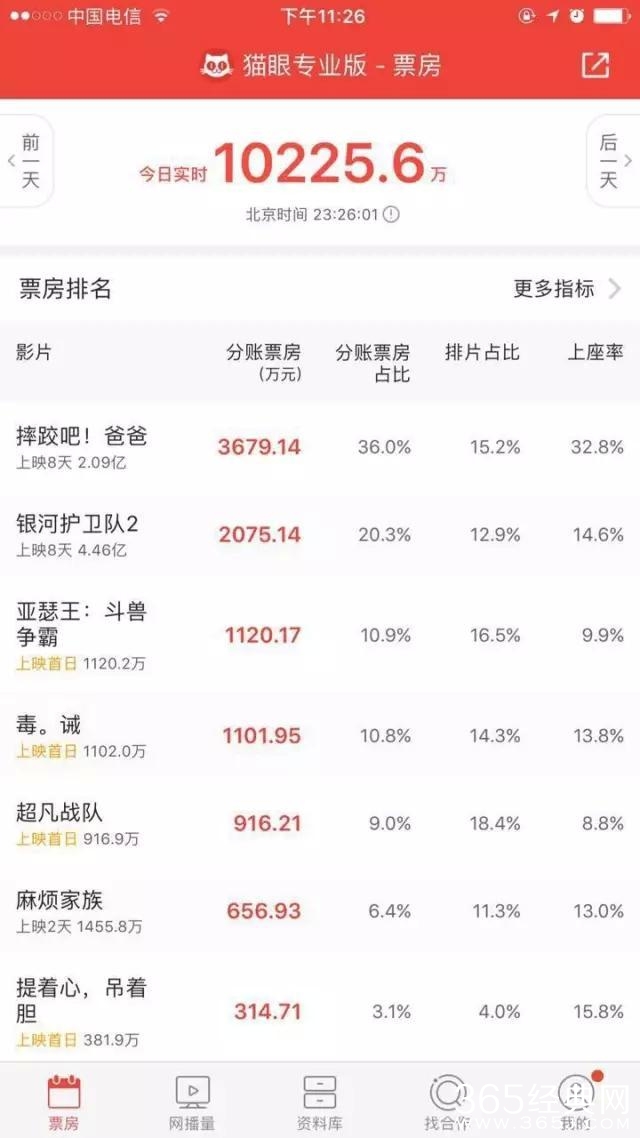Open the 资料库 tab
The image size is (640, 1138).
(x=320, y=1101)
